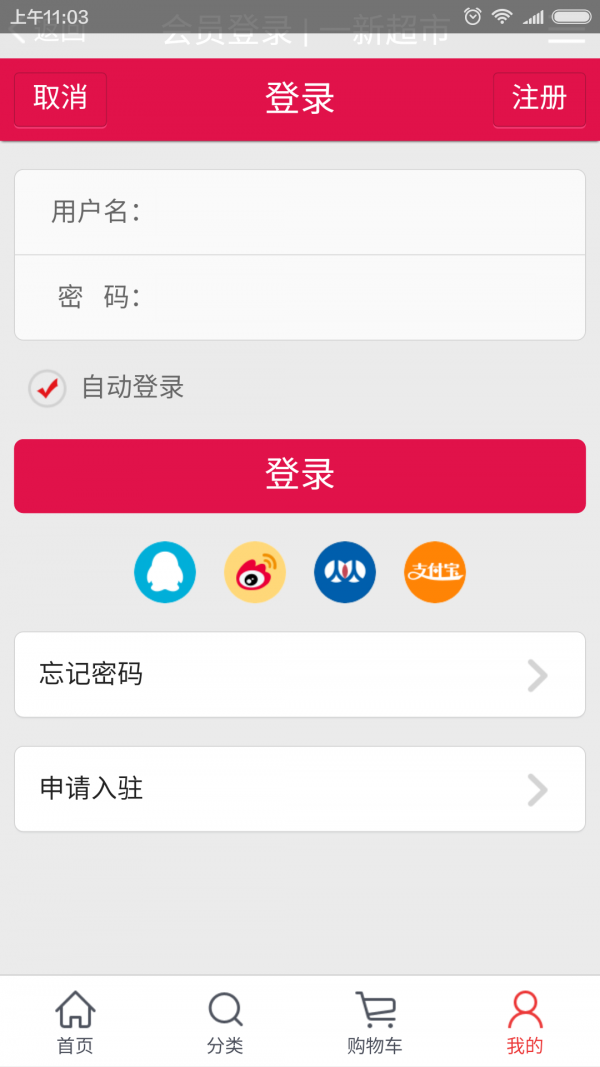
Task: Tap the wide red 登录 button
Action: coord(300,475)
